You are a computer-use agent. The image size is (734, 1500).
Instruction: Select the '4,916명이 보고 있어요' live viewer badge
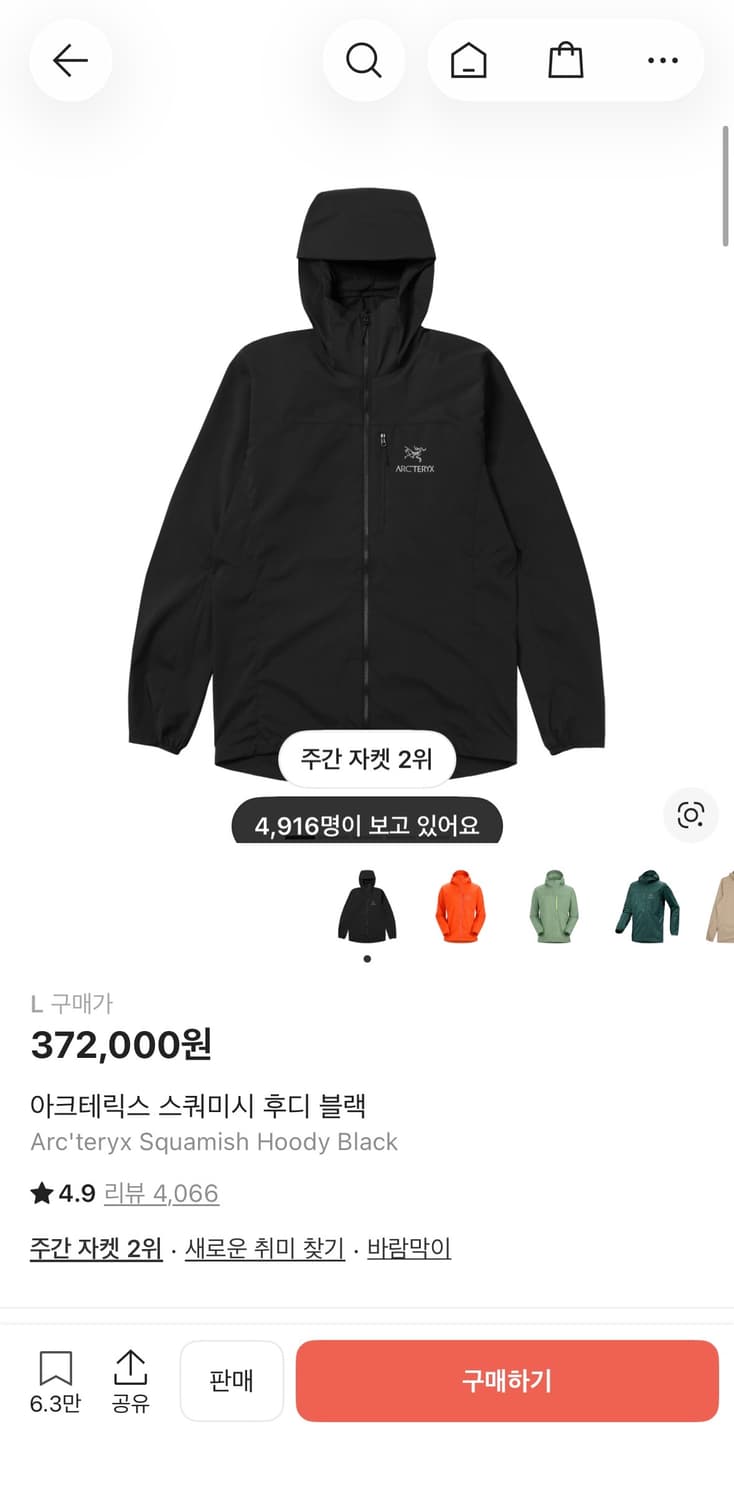tap(367, 823)
